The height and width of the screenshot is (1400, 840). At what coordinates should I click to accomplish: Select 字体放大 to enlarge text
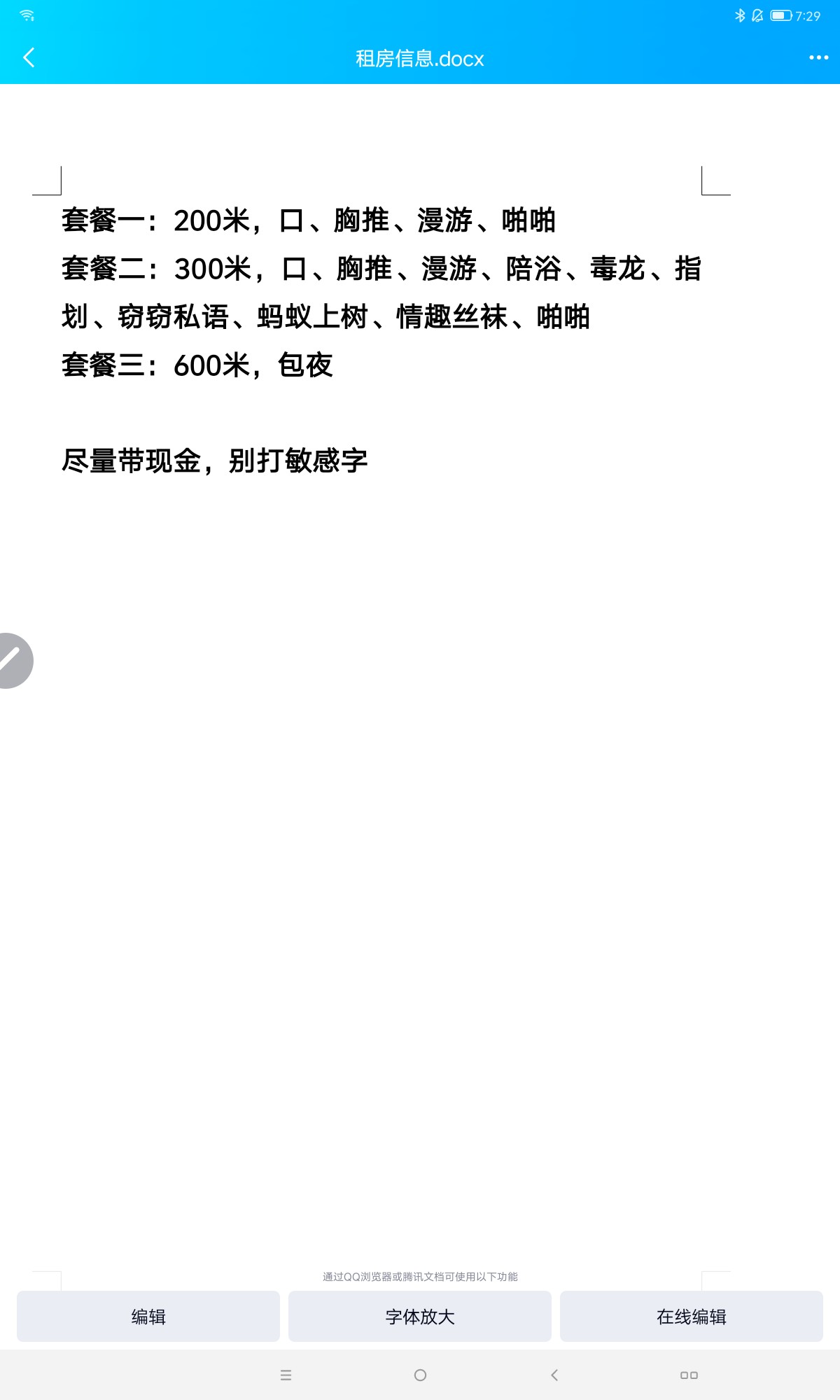420,1317
